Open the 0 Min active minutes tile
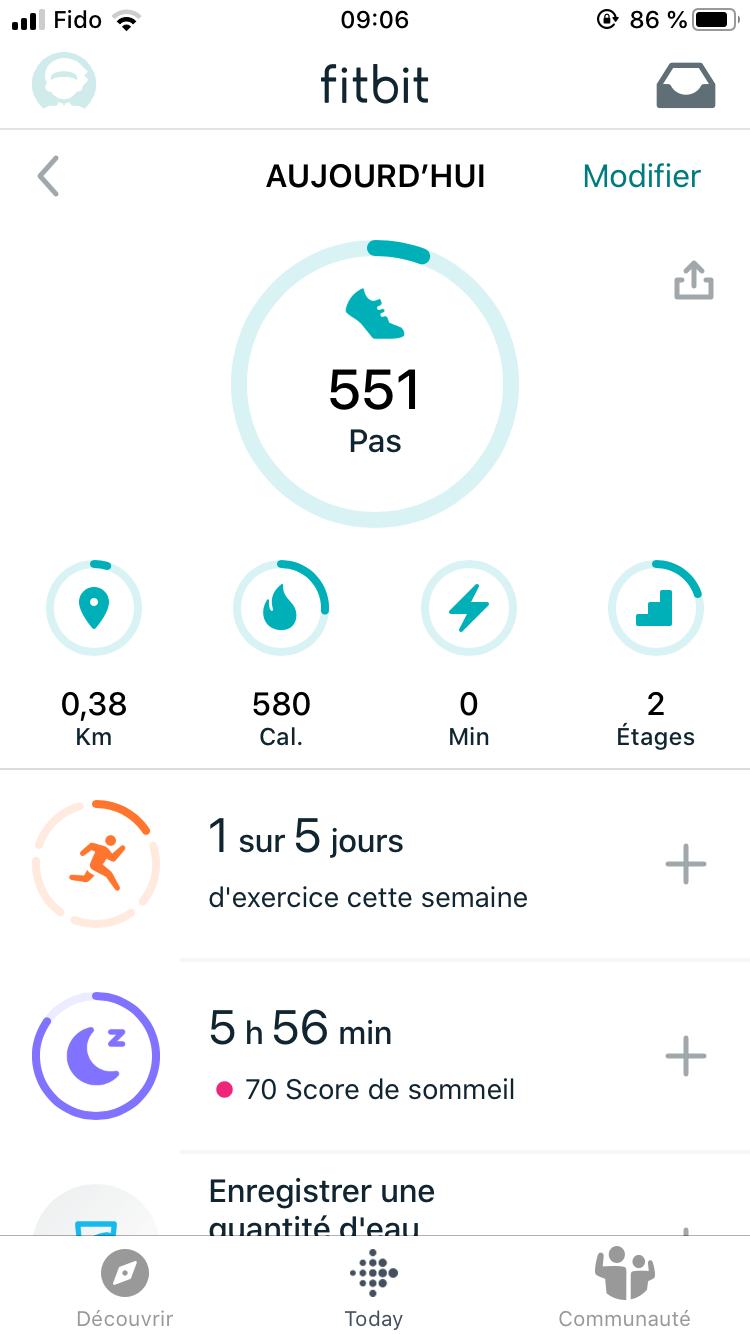 tap(468, 650)
